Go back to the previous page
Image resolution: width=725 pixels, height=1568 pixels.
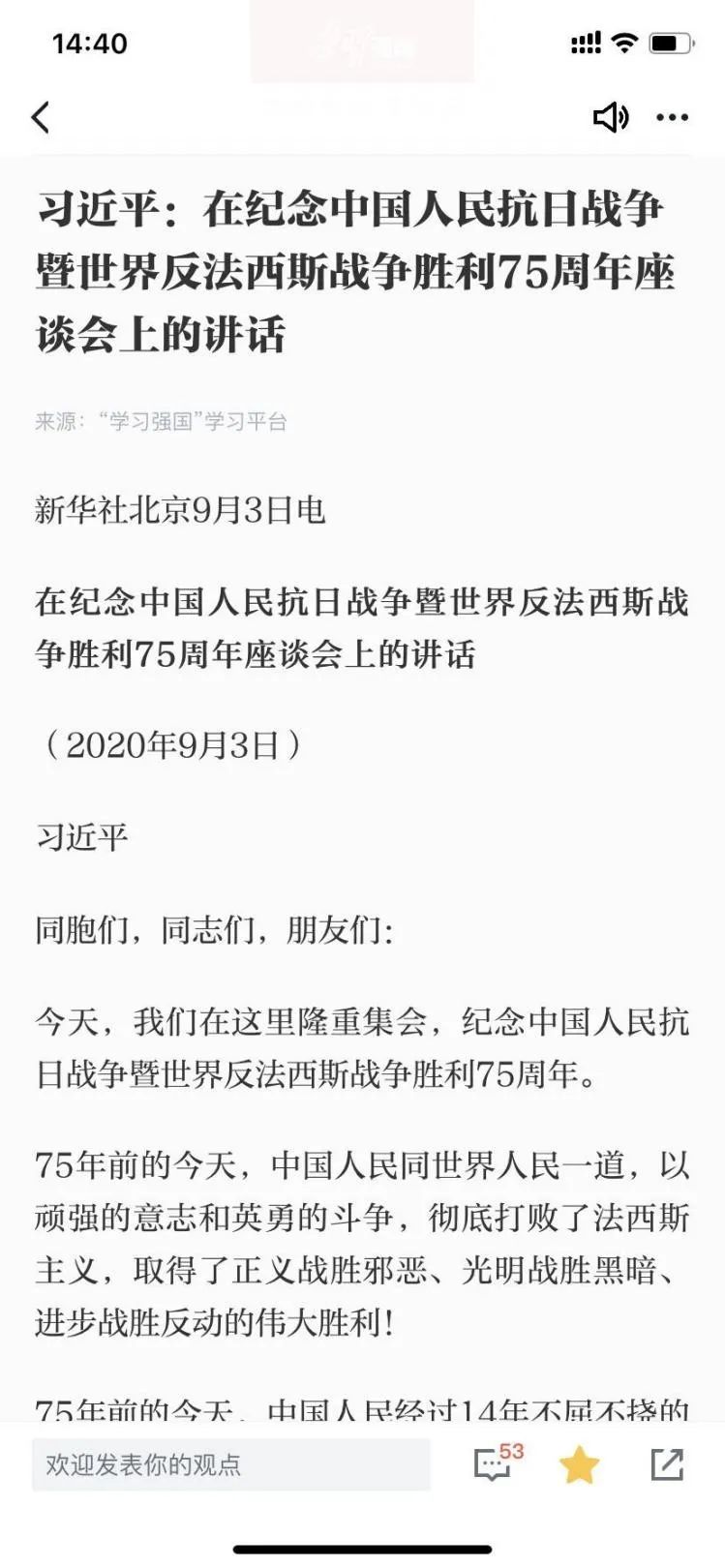pos(41,117)
